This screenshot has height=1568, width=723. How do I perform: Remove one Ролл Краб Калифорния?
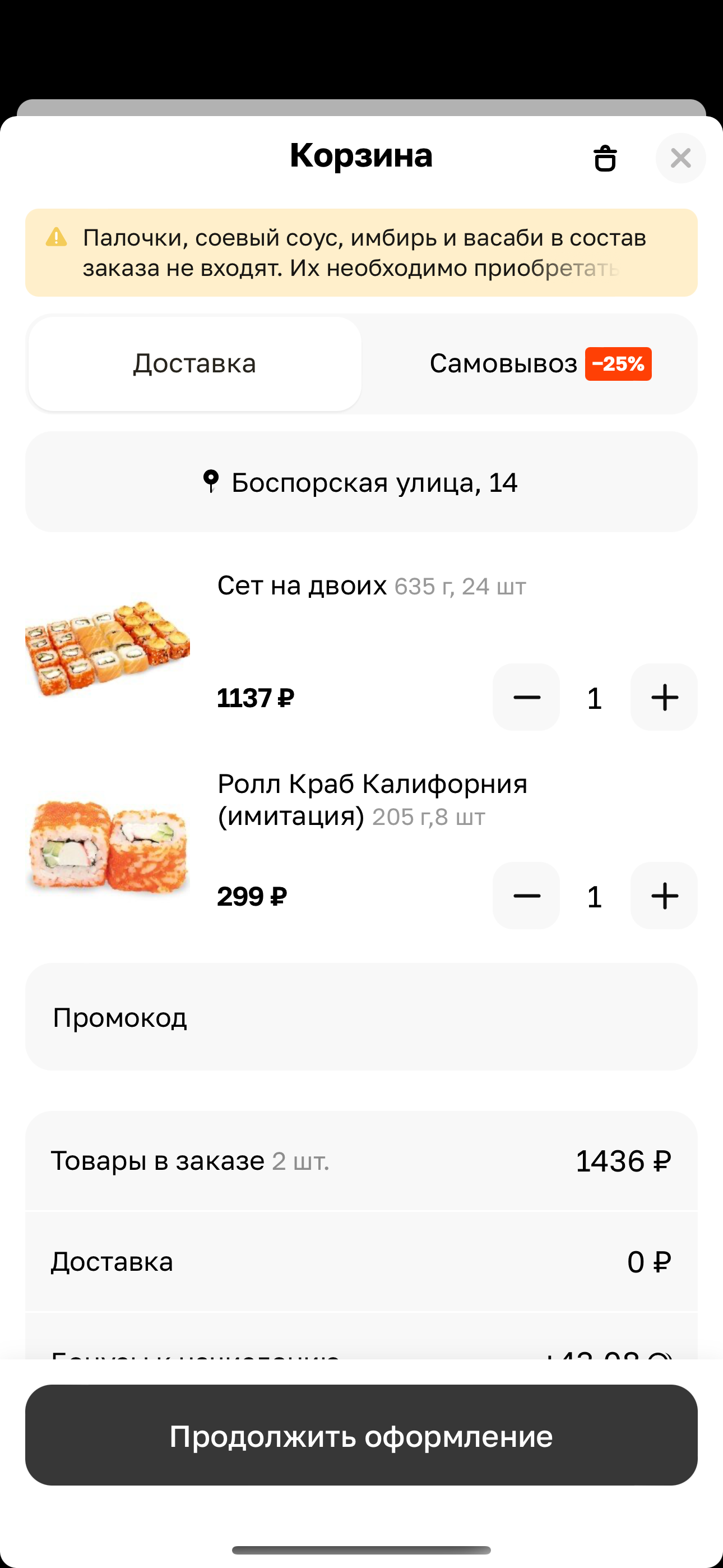click(x=526, y=896)
